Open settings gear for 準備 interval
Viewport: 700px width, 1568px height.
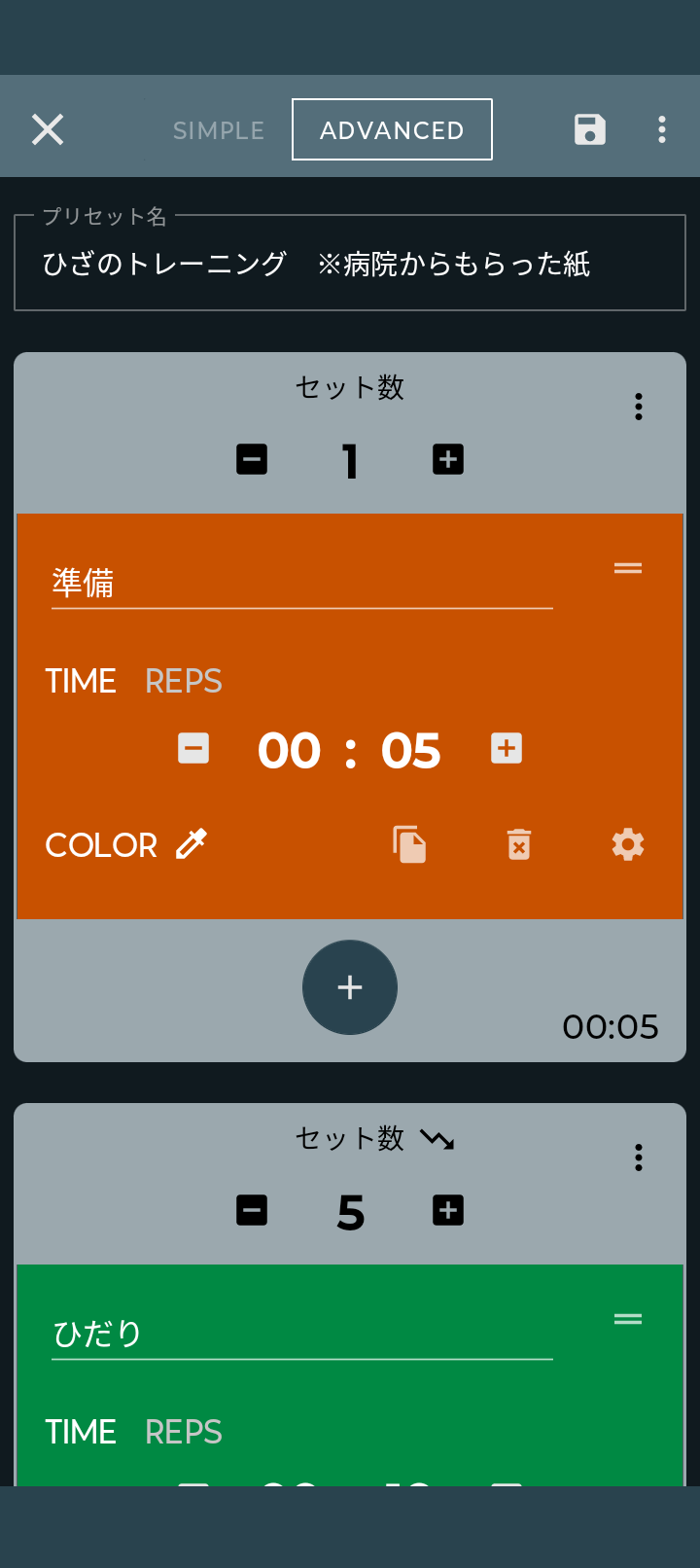628,844
